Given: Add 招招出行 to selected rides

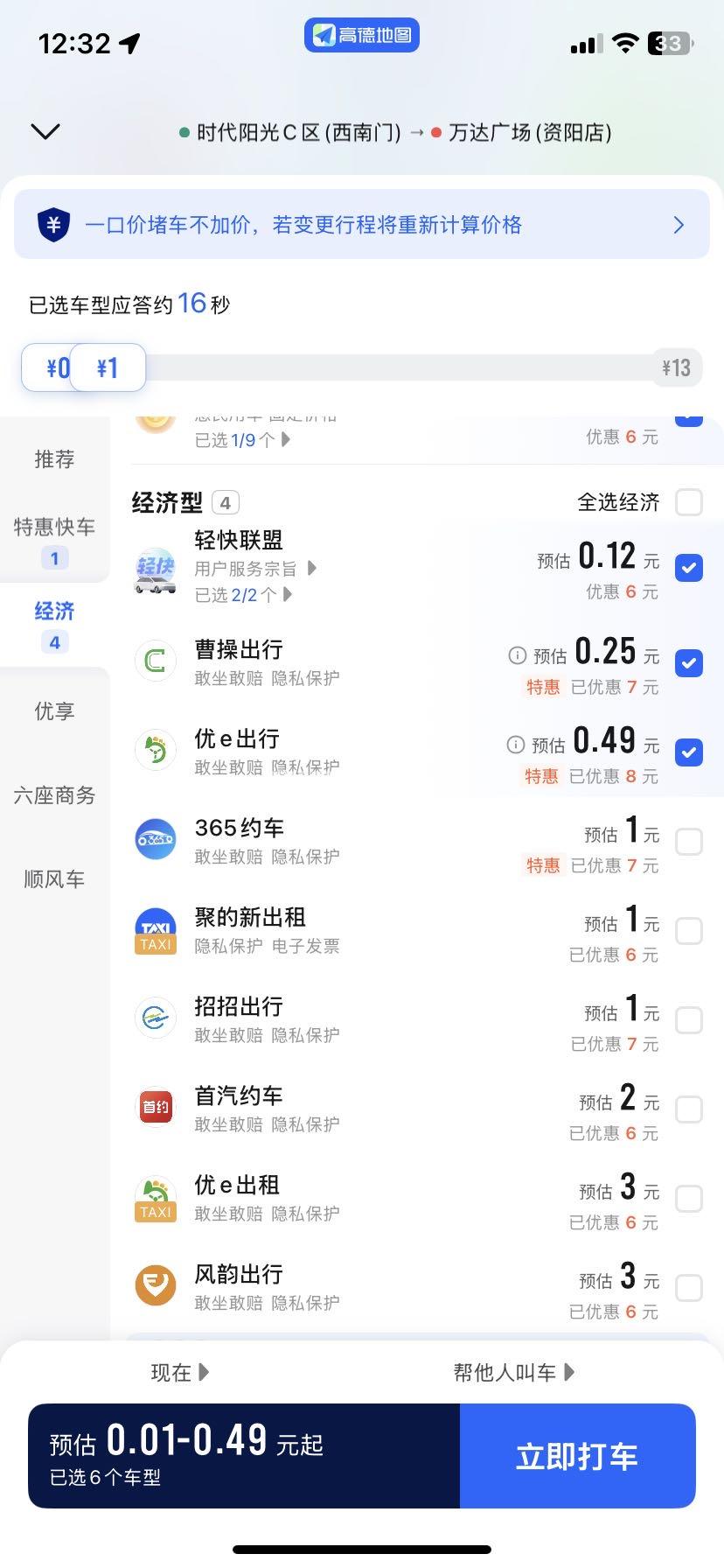Looking at the screenshot, I should click(x=689, y=1020).
